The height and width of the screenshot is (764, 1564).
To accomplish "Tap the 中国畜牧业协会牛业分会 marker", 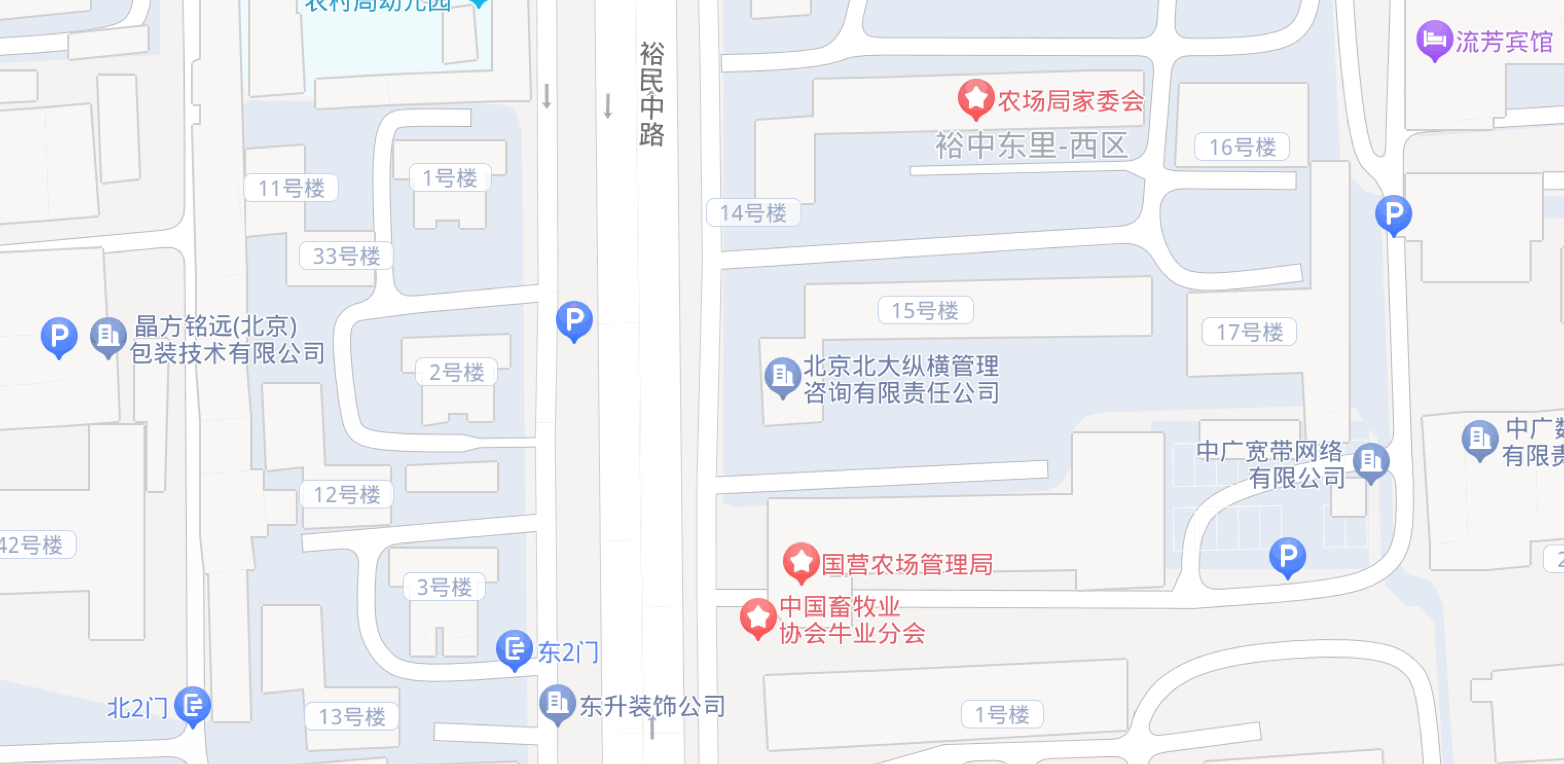I will tap(757, 617).
